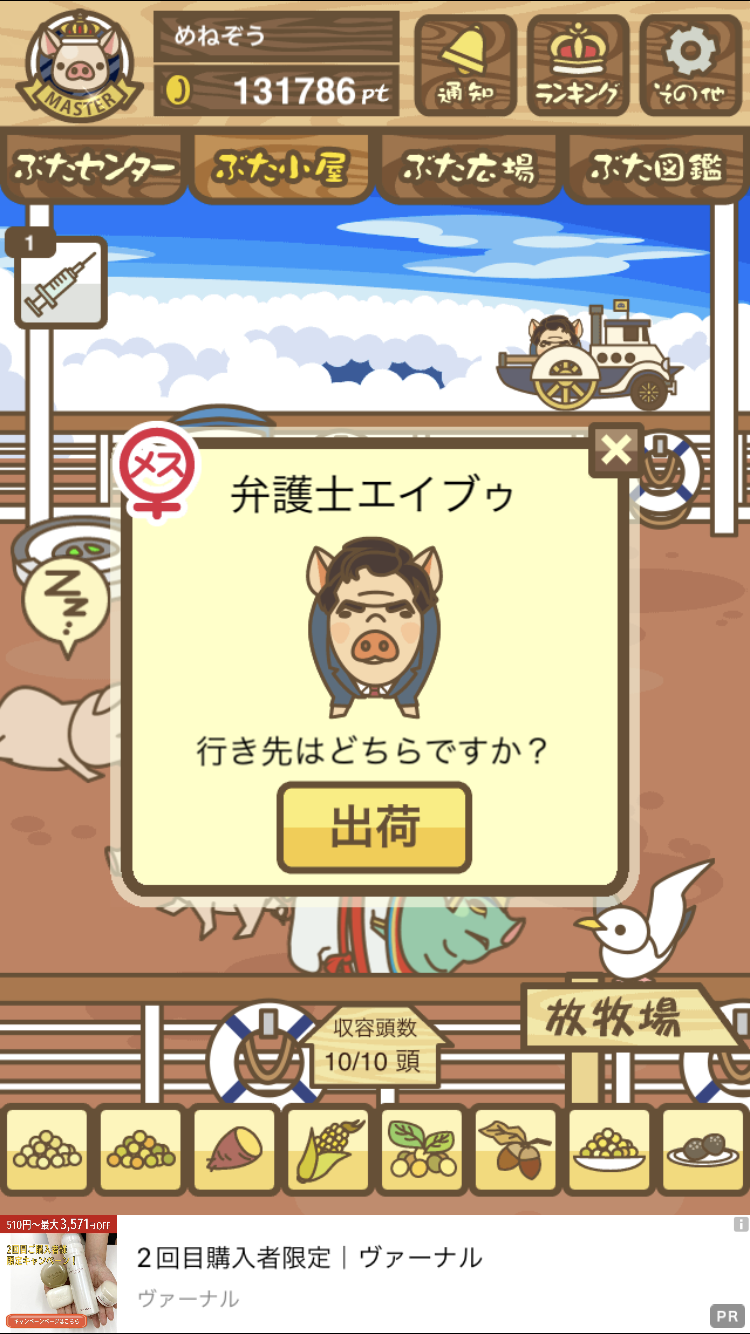Switch to ぶた広場 tab
750x1334 pixels.
coord(468,168)
